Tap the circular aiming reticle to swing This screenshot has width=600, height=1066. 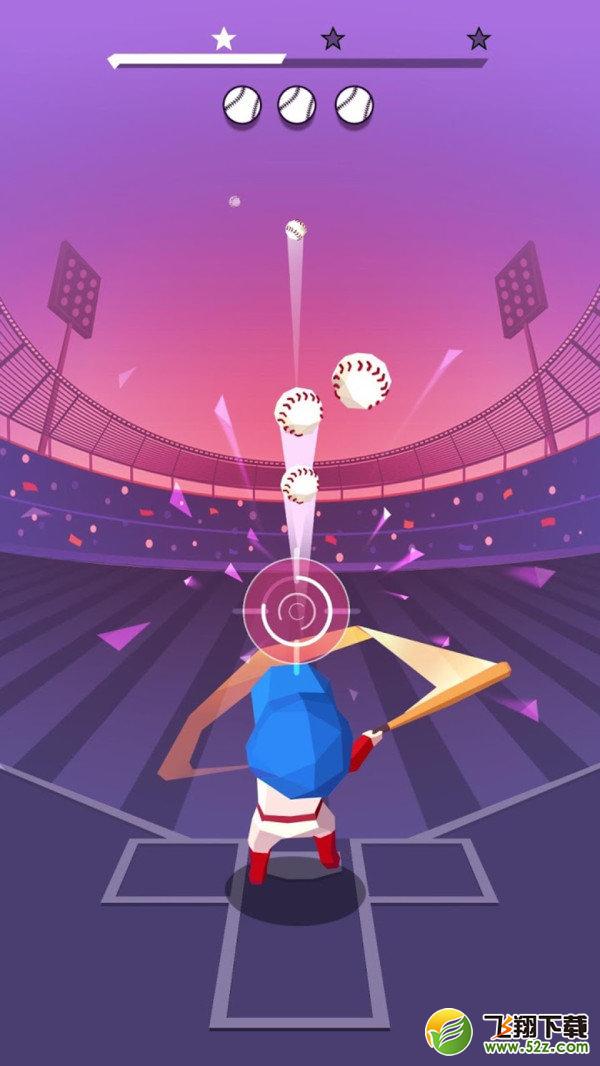pos(297,611)
